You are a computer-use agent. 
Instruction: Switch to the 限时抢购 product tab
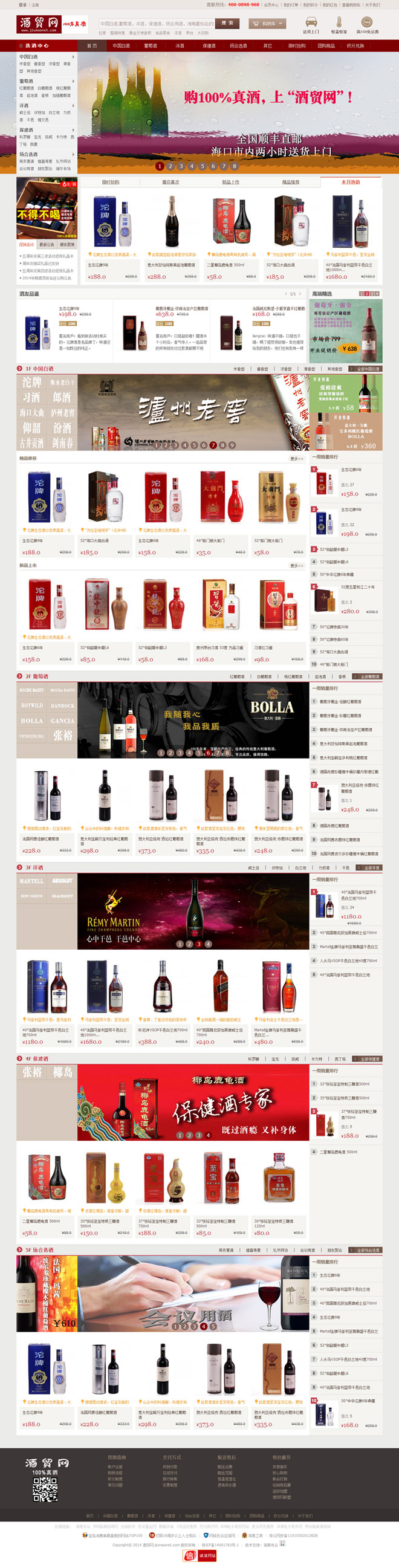tap(110, 182)
